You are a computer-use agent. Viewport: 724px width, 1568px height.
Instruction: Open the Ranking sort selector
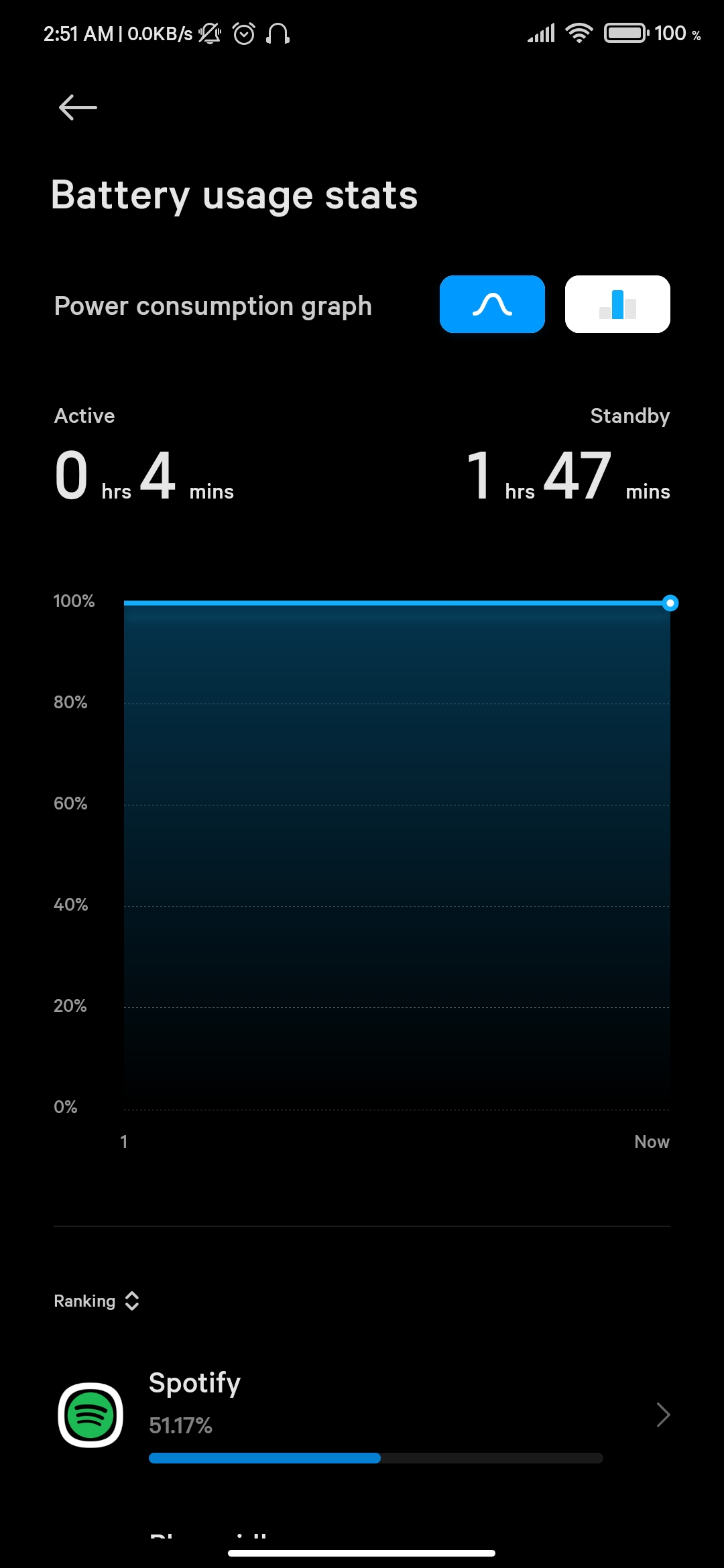[x=97, y=1301]
